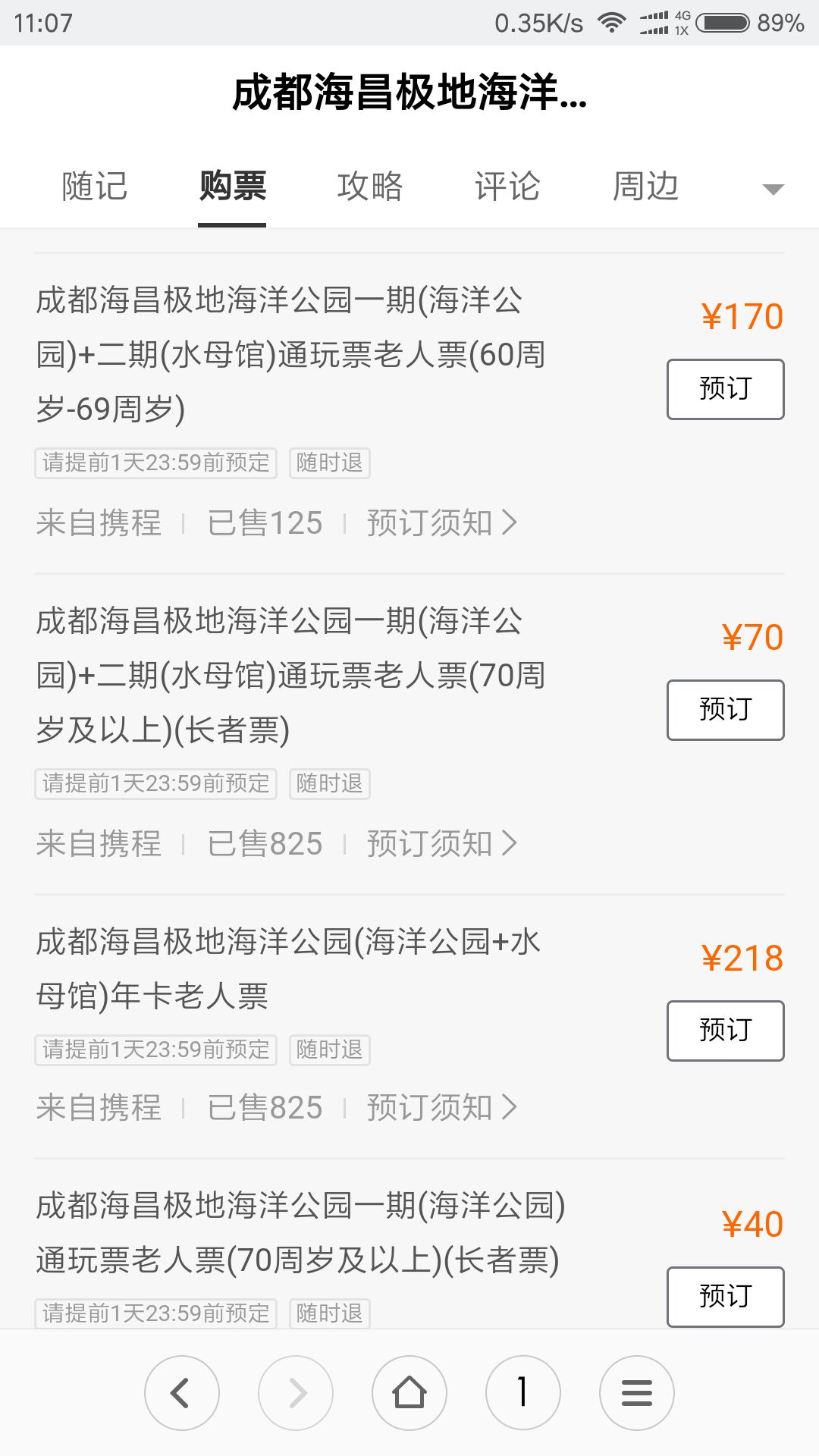This screenshot has width=819, height=1456.
Task: Expand the tab dropdown arrow
Action: click(x=773, y=189)
